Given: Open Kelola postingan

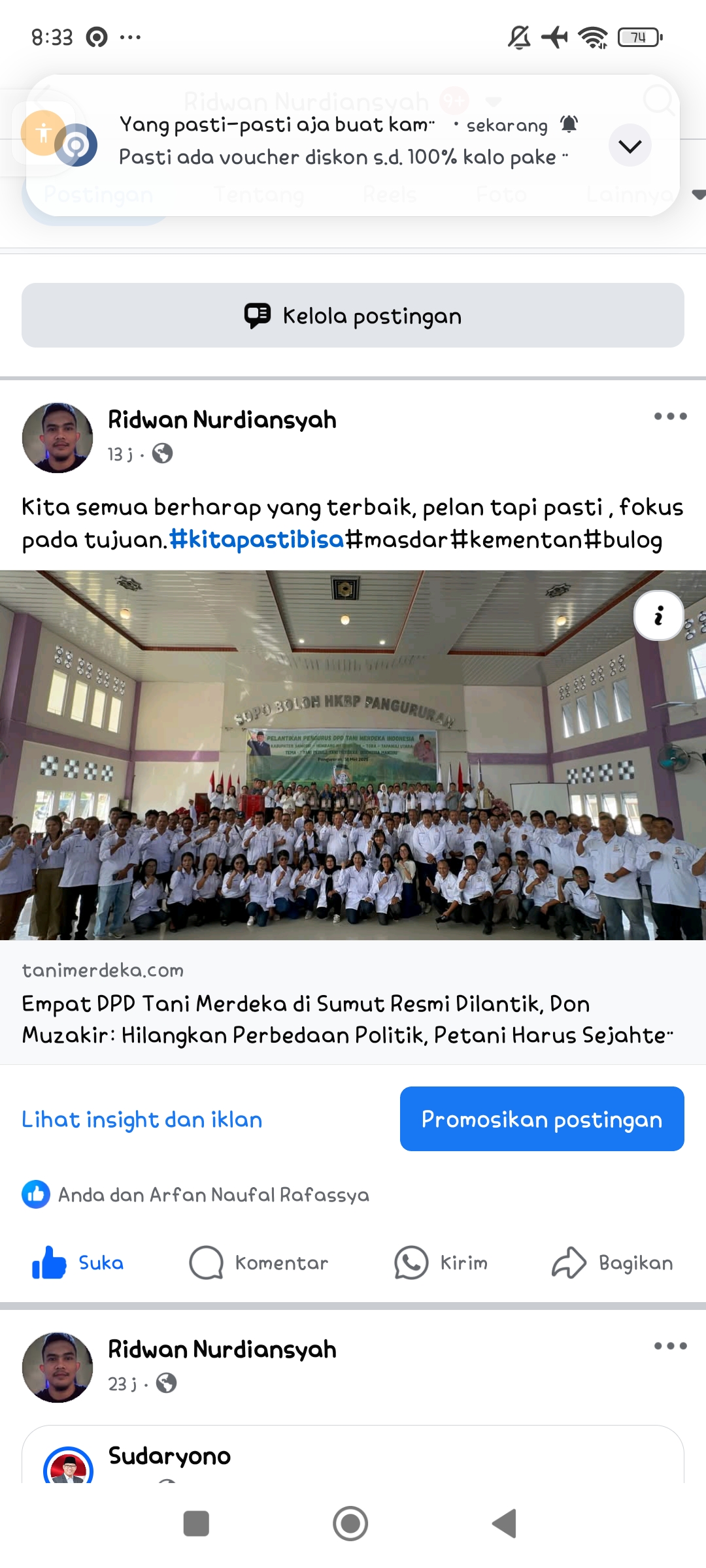Looking at the screenshot, I should (x=353, y=316).
